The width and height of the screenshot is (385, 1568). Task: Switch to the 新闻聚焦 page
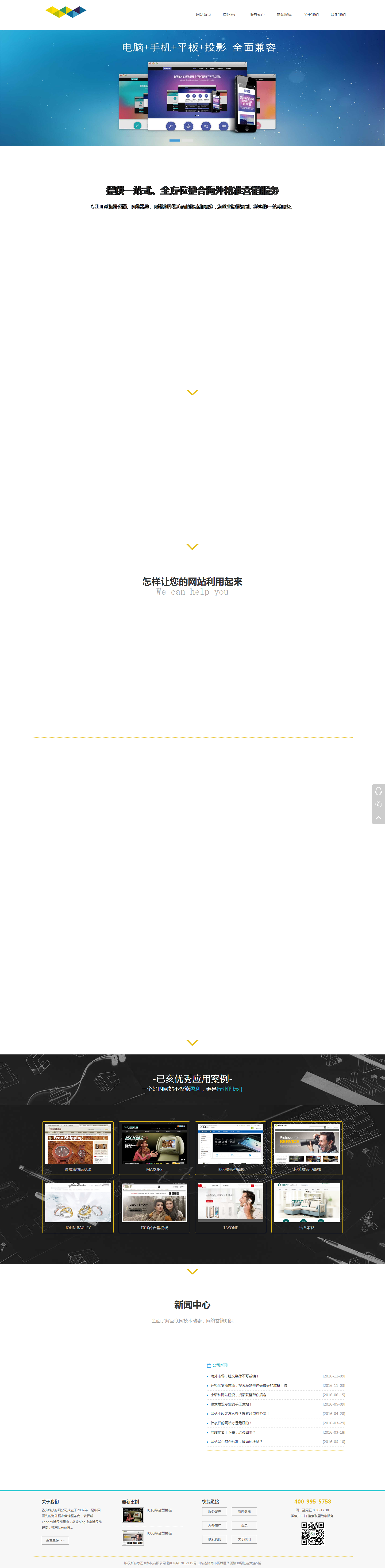point(284,15)
